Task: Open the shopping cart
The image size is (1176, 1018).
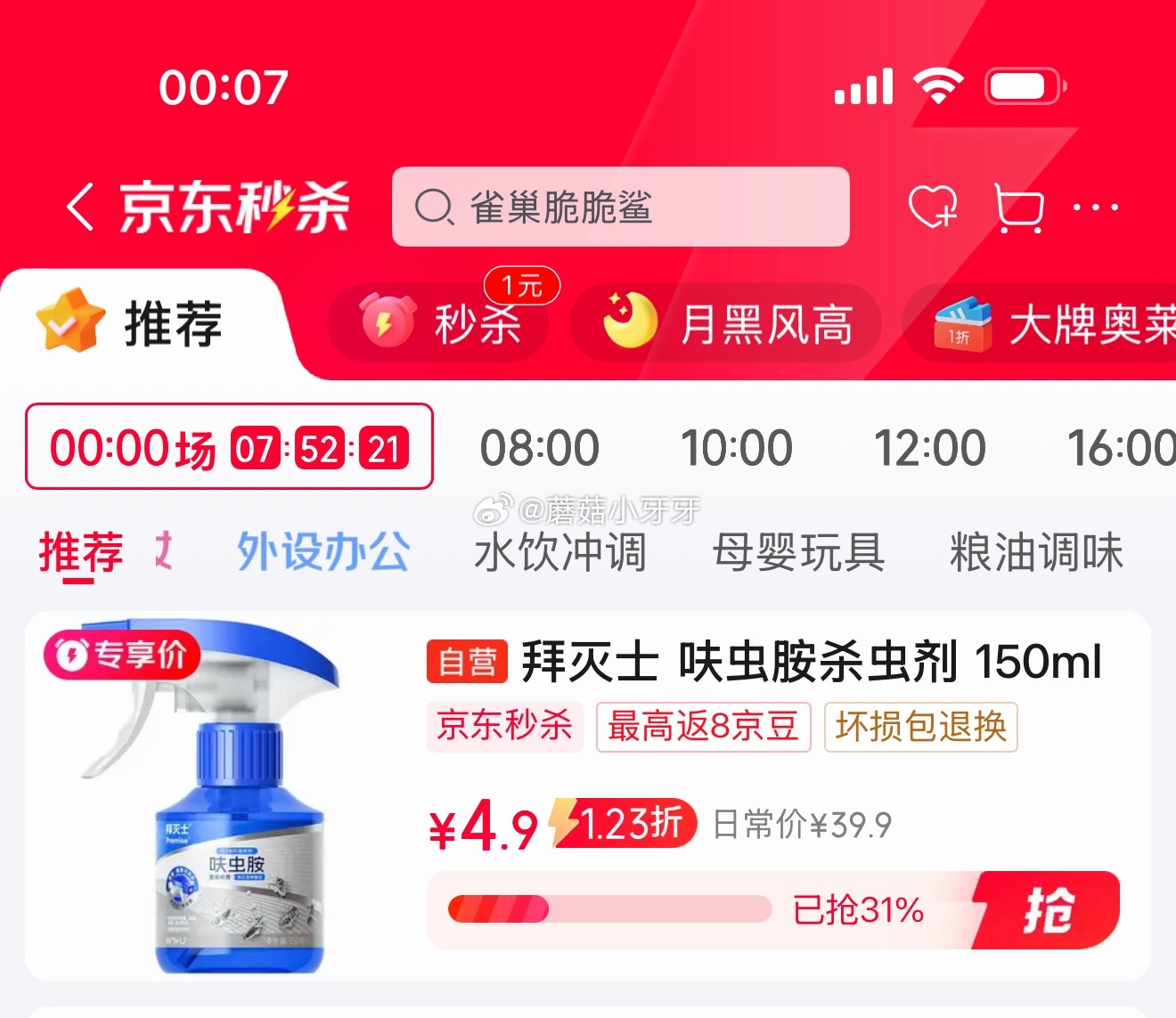Action: coord(1018,208)
